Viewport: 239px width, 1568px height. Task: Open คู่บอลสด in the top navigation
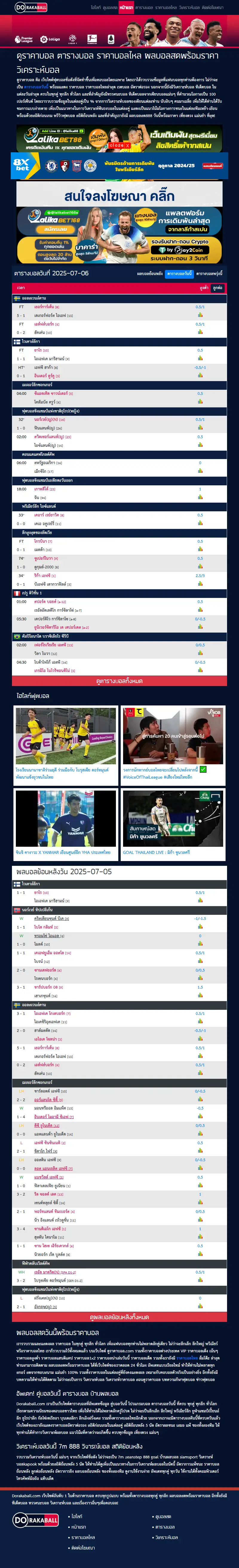(110, 7)
